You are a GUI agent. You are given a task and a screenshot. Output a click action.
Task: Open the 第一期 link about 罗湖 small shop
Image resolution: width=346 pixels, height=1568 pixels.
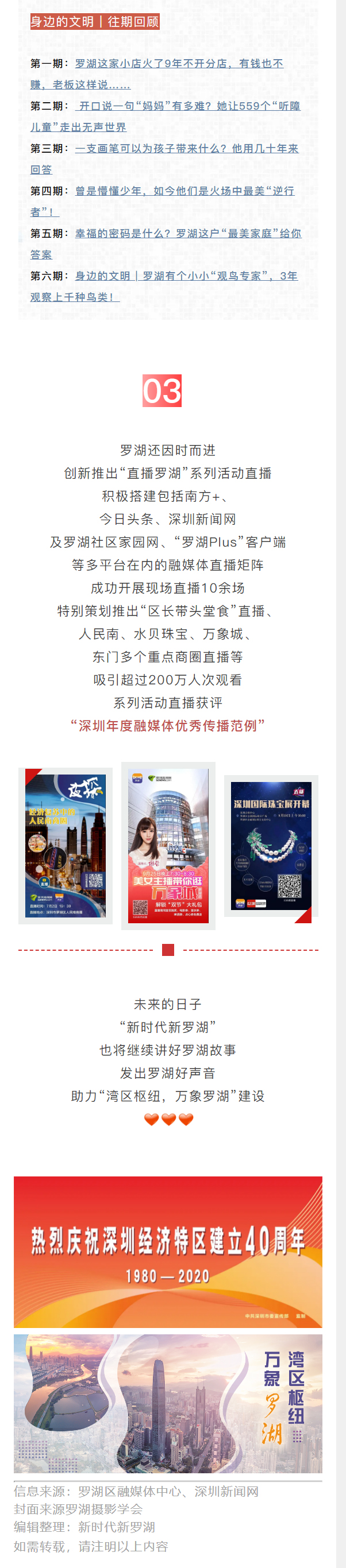pos(179,64)
